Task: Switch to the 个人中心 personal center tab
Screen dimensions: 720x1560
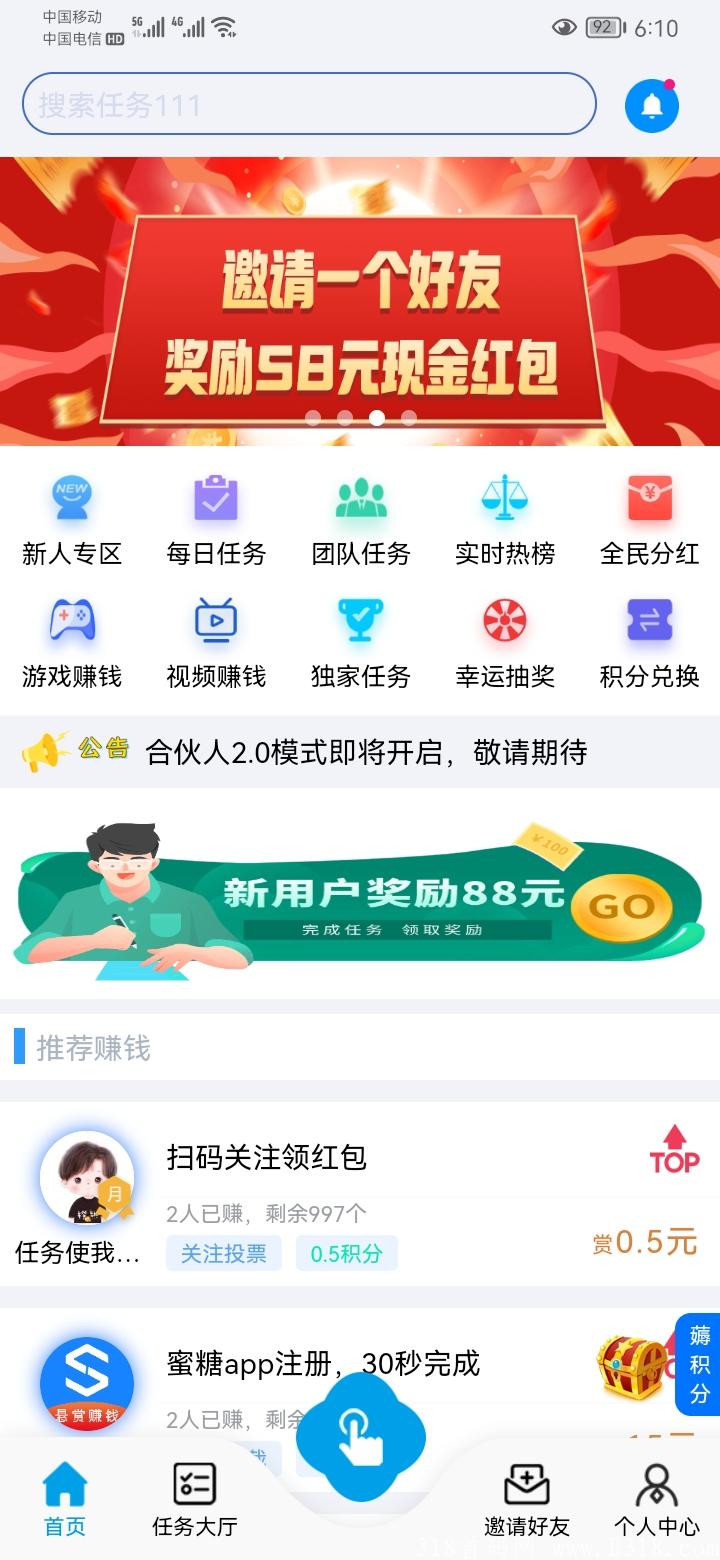Action: click(656, 1500)
